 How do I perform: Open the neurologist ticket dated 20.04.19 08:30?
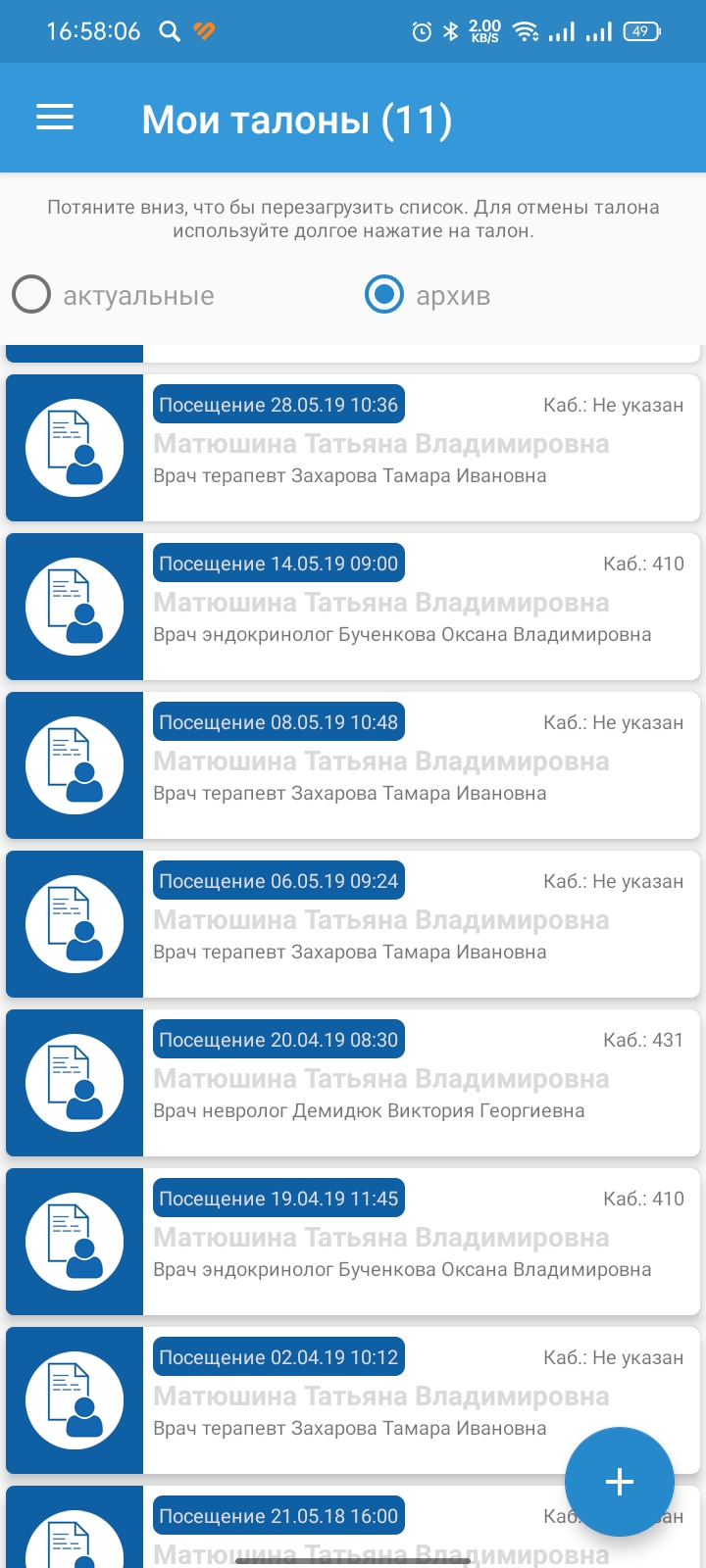[x=392, y=1083]
